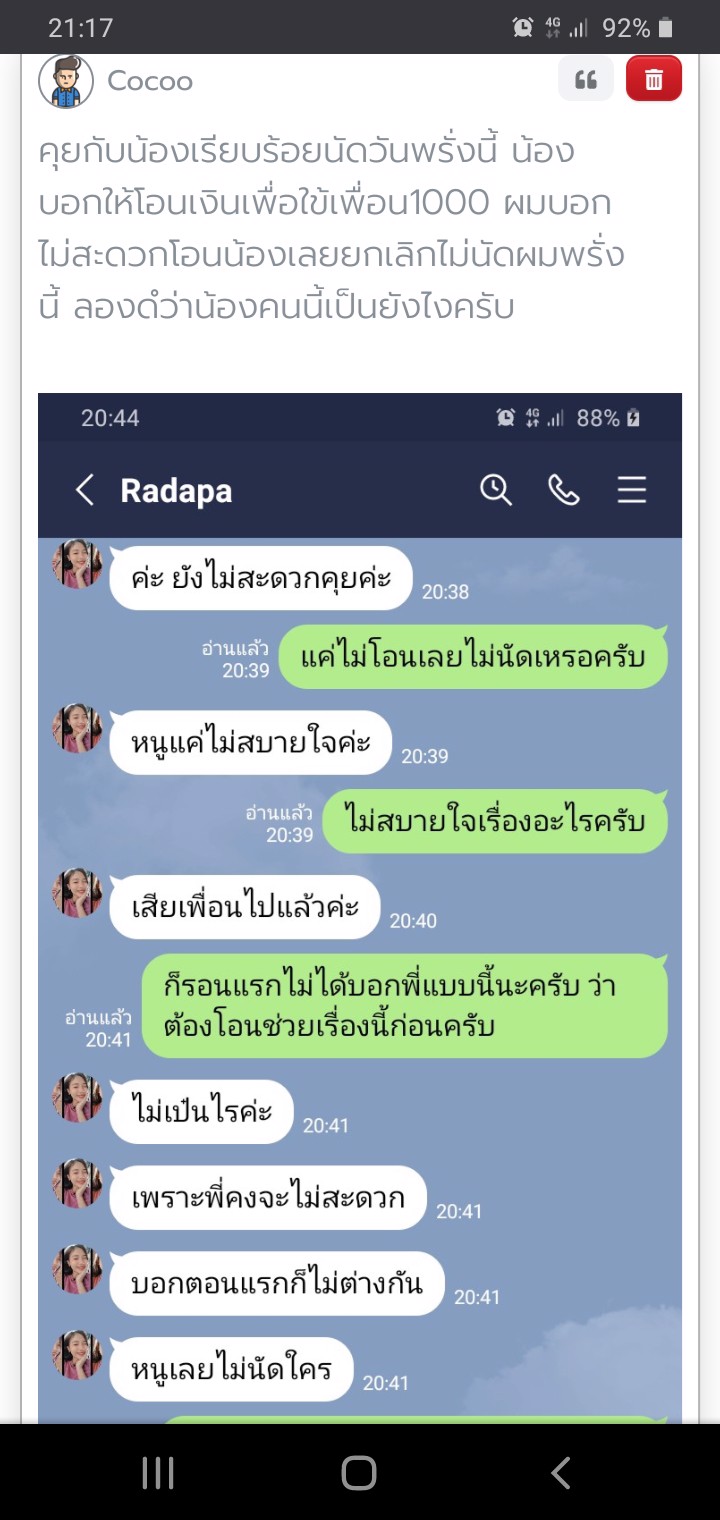Show recent apps

[158, 1473]
